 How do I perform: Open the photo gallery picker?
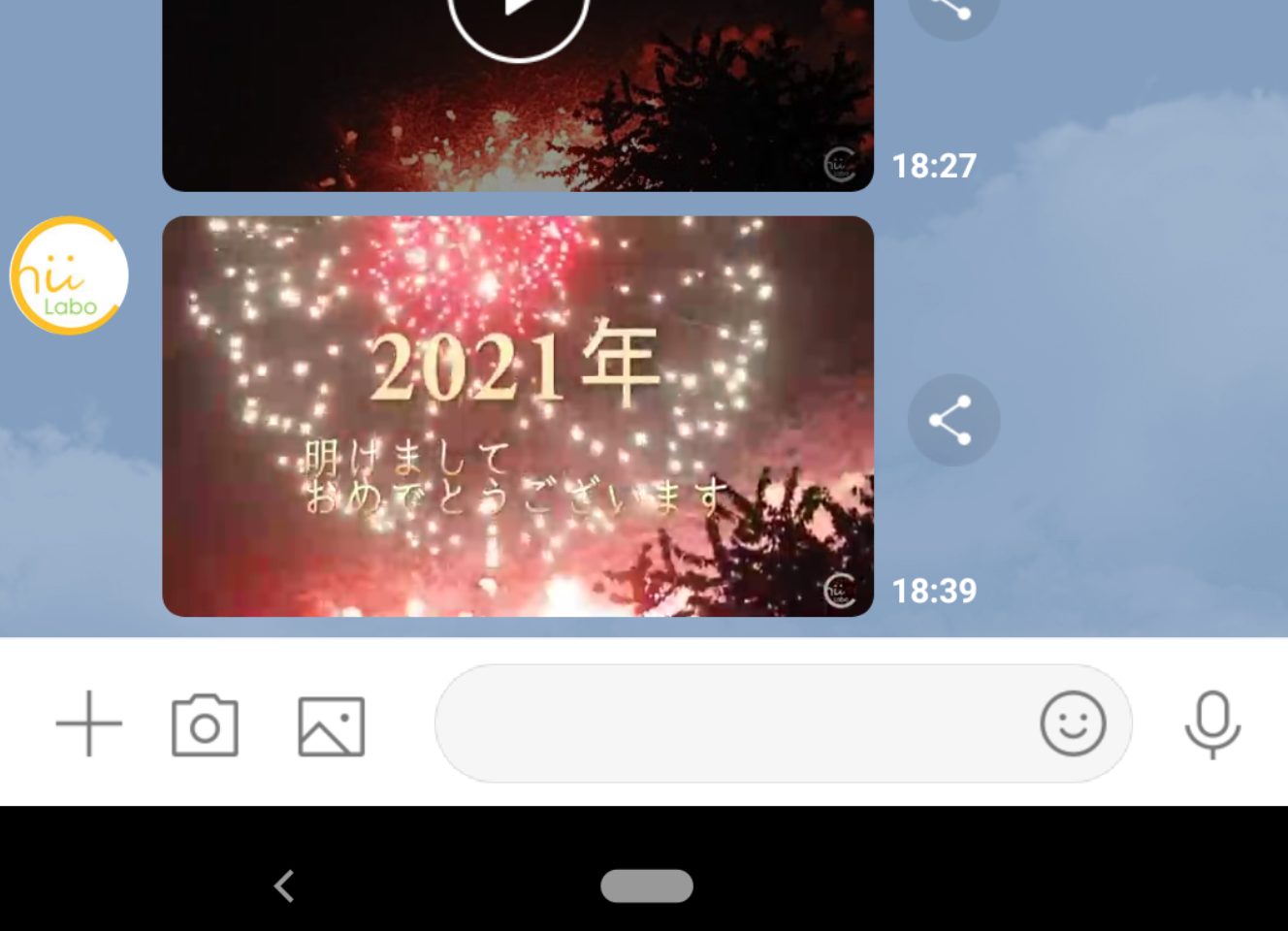331,725
